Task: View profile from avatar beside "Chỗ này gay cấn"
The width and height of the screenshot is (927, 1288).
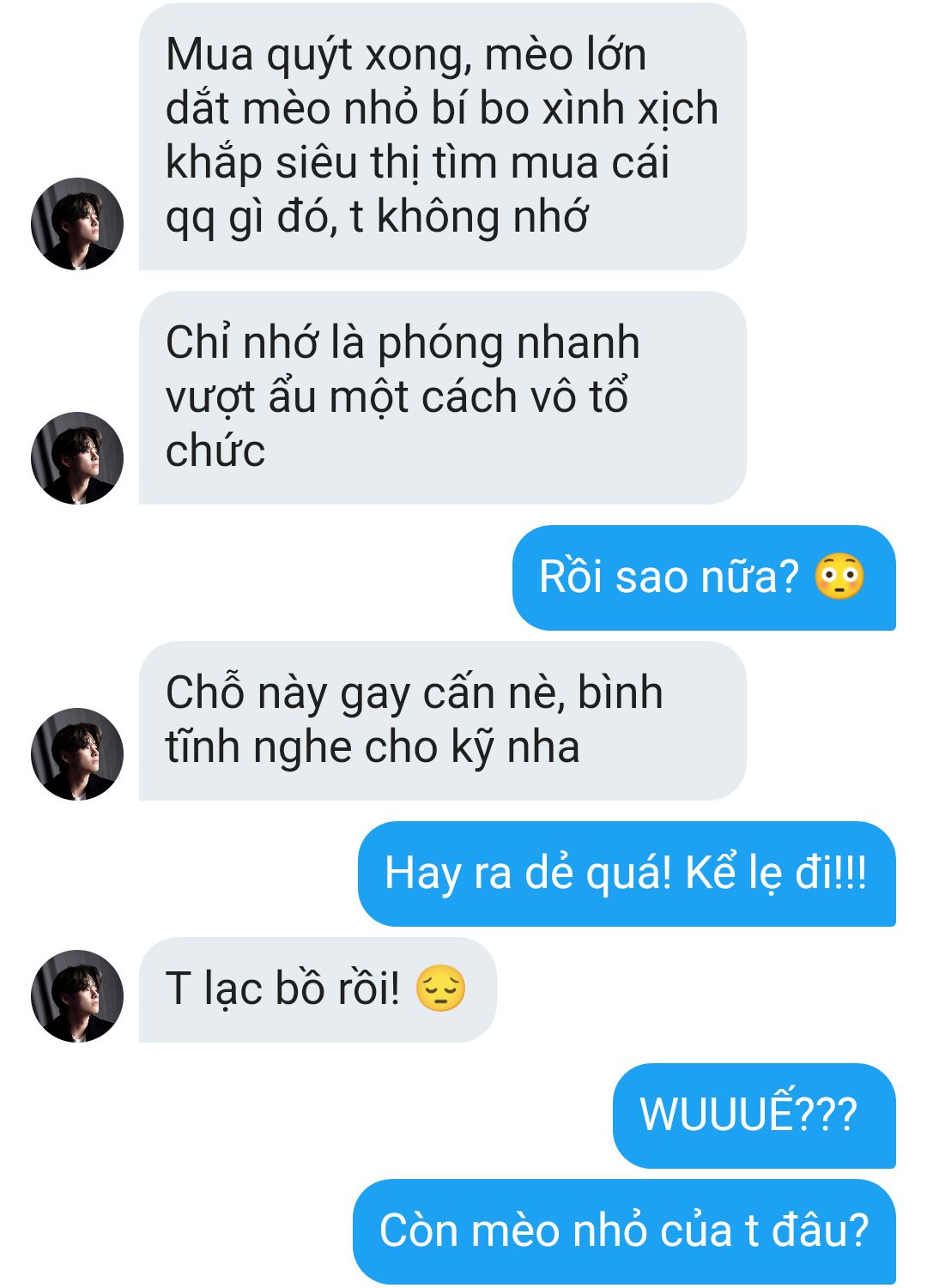Action: coord(77,754)
